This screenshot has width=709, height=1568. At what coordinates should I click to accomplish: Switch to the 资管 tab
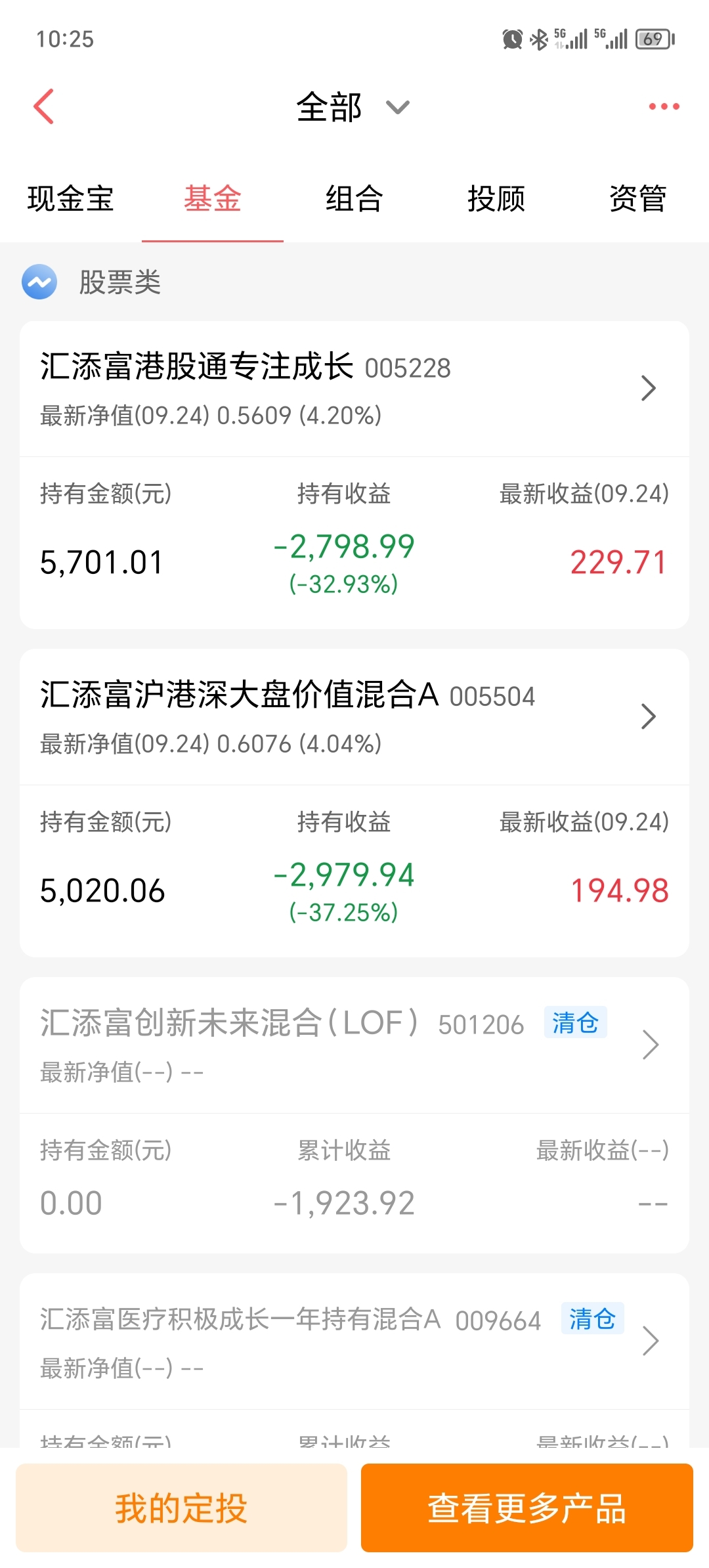click(638, 199)
